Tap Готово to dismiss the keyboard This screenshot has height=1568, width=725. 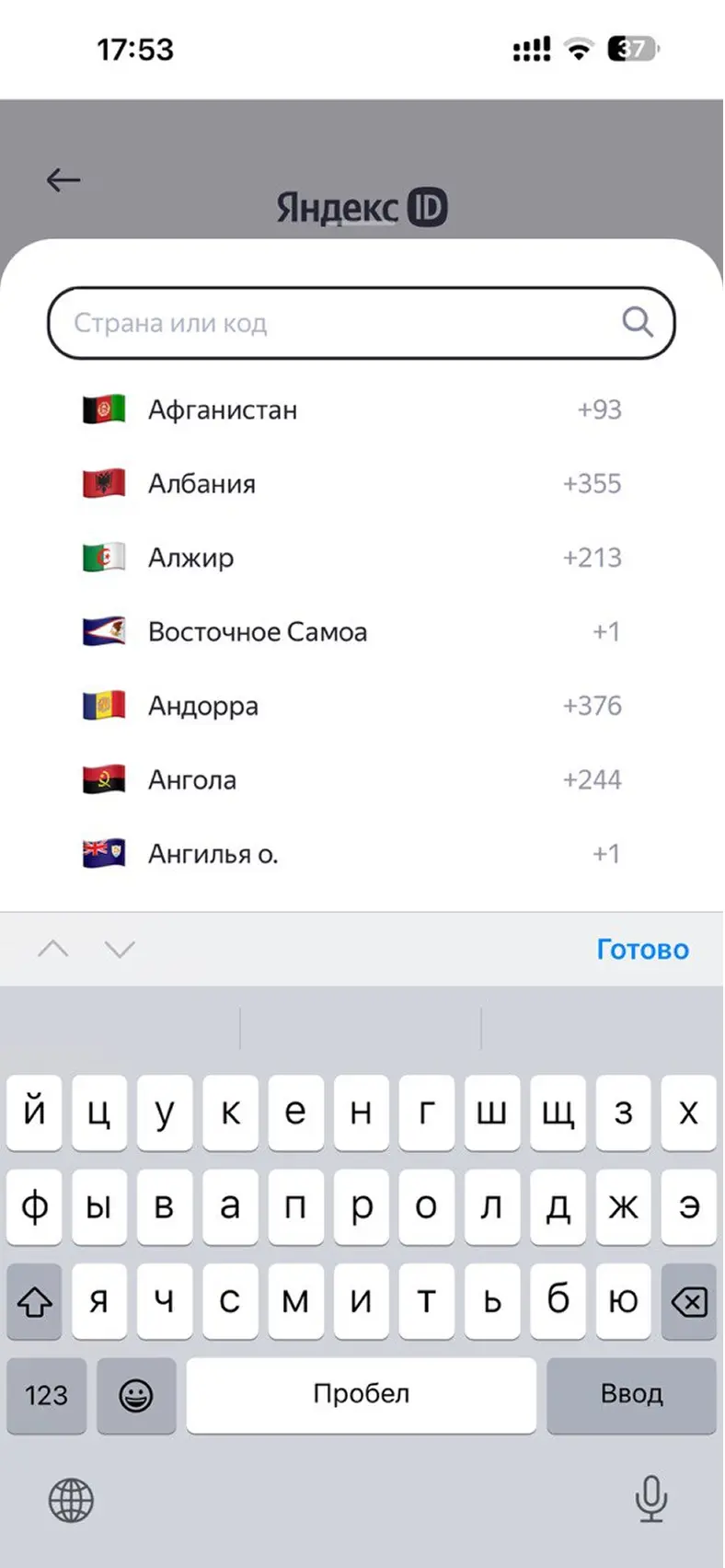click(x=642, y=949)
